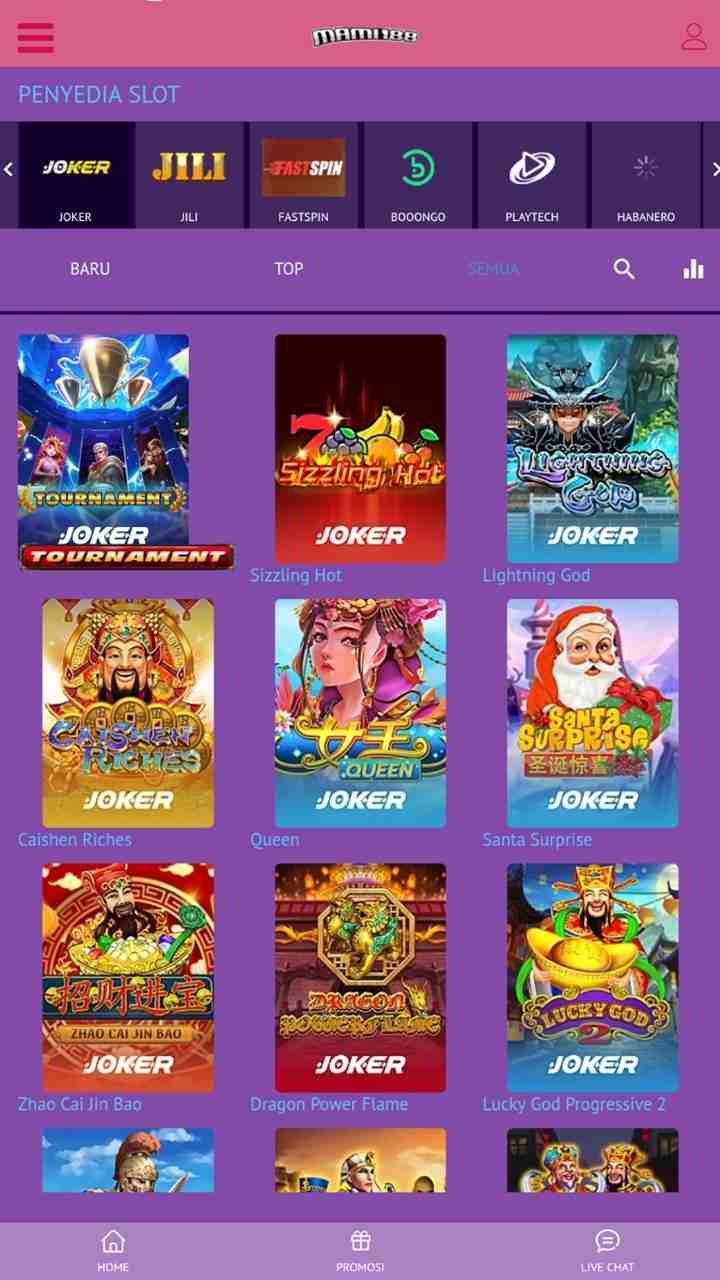Image resolution: width=720 pixels, height=1280 pixels.
Task: Switch to the BARU tab
Action: tap(90, 269)
